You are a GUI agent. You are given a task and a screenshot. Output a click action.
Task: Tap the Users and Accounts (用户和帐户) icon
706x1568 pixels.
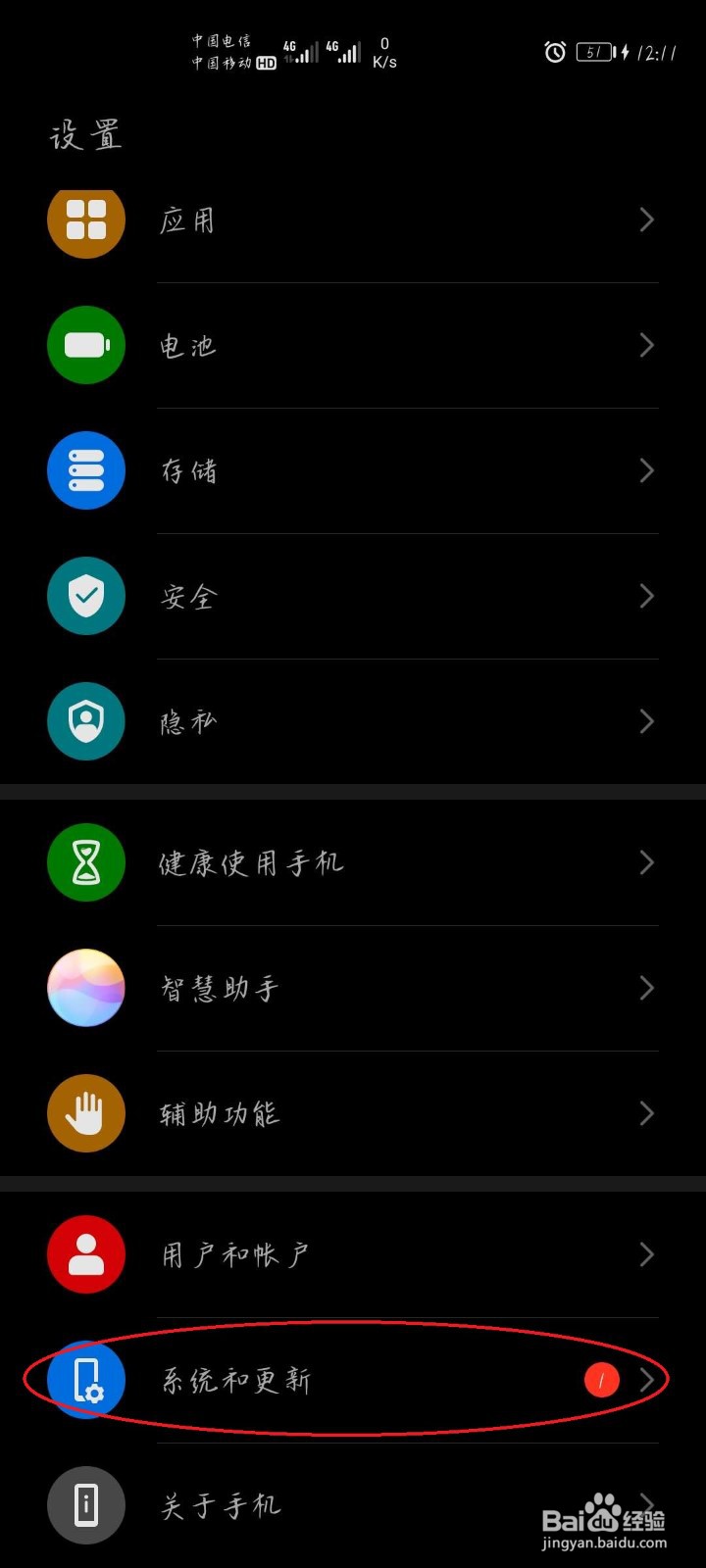(85, 1254)
